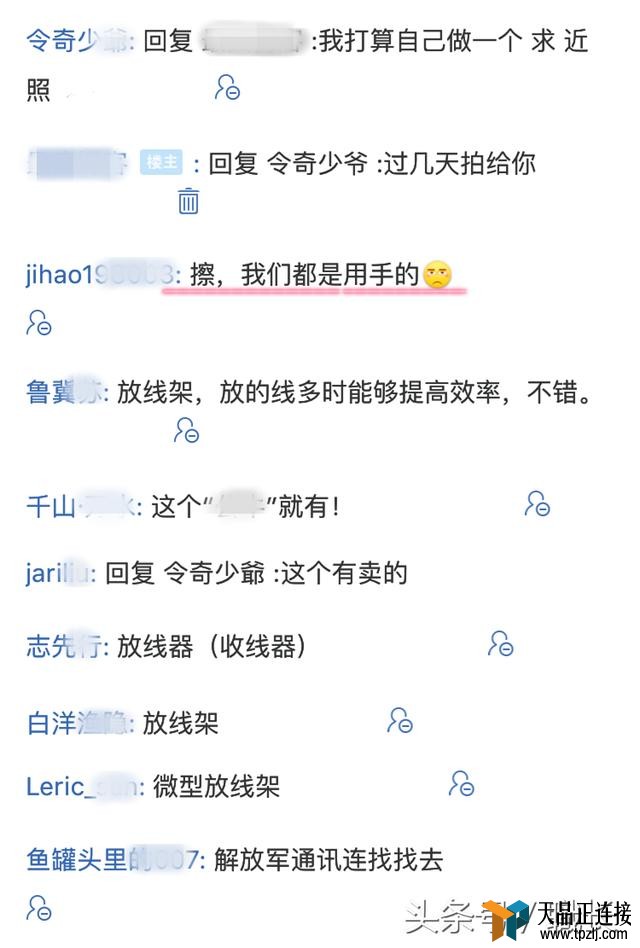Tap the block-user icon next to 白洋's 放线架 comment
Image resolution: width=640 pixels, height=948 pixels.
[400, 719]
